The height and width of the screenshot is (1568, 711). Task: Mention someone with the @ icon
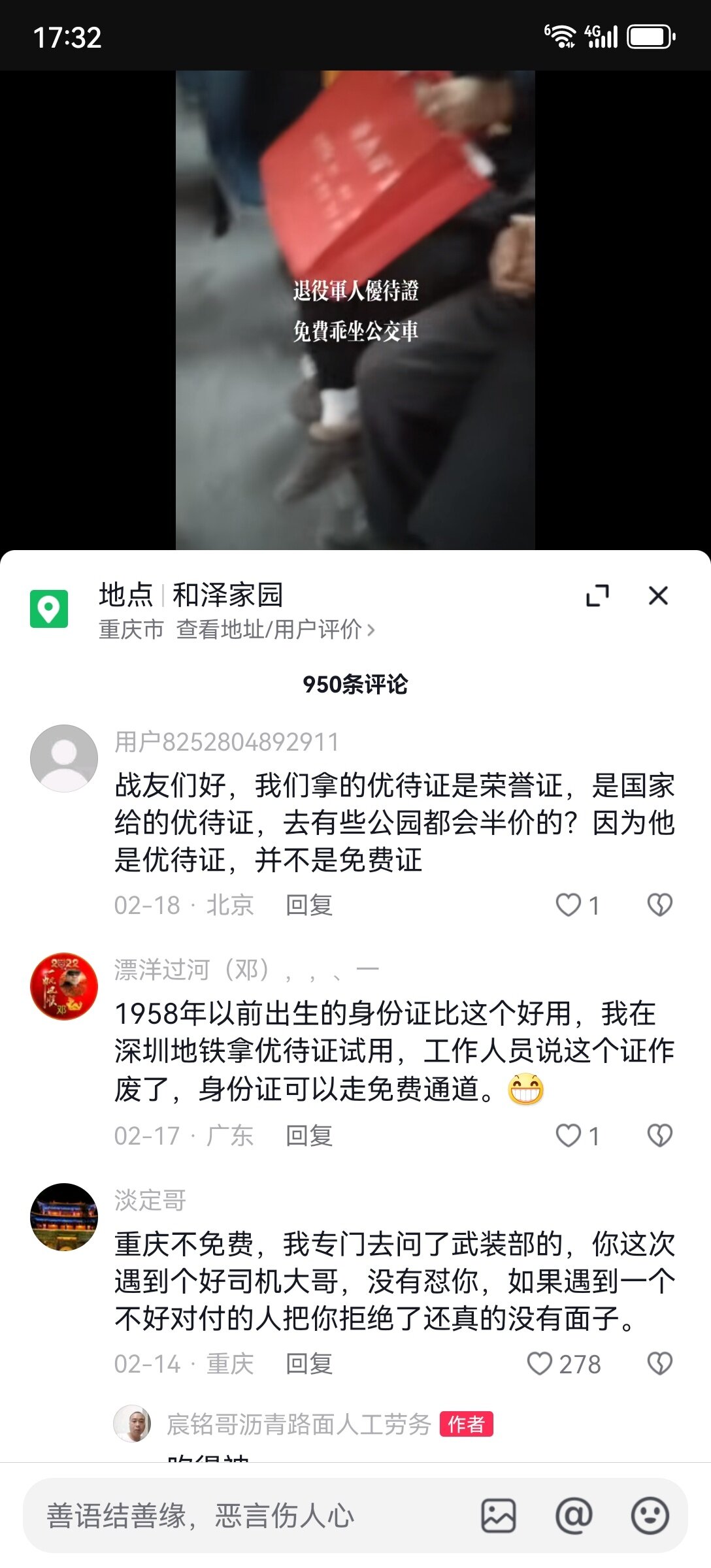pos(574,1516)
